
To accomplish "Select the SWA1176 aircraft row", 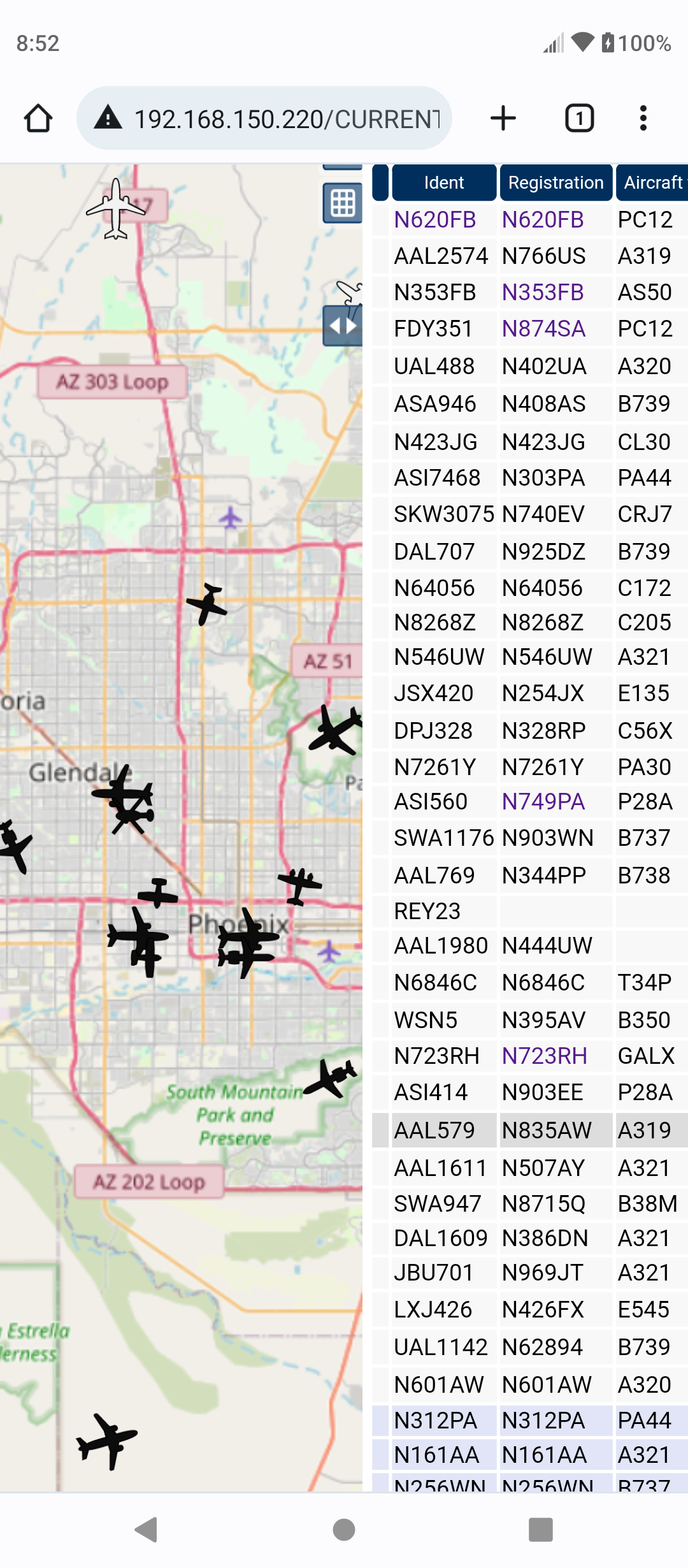I will tap(530, 838).
